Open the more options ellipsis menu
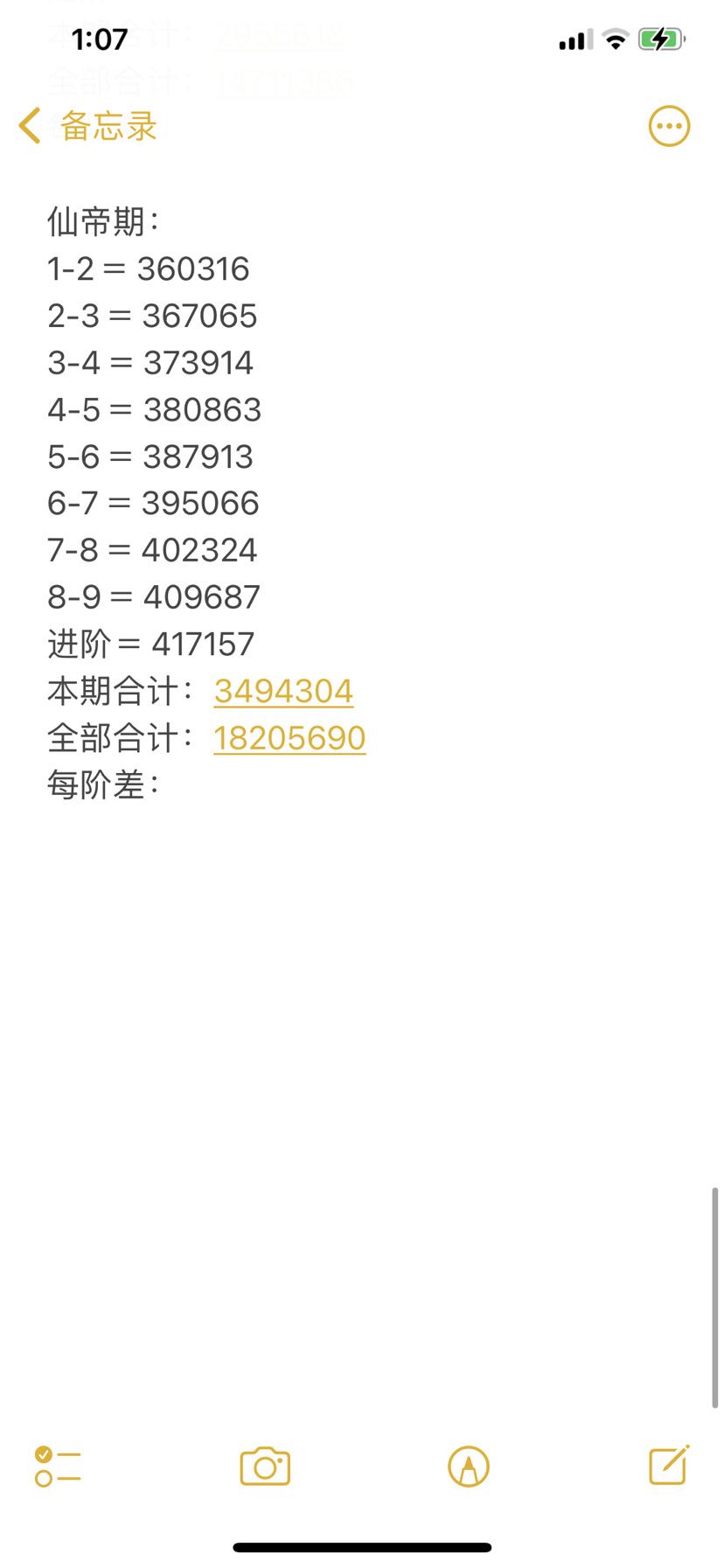Screen dimensions: 724x1568 click(x=669, y=127)
